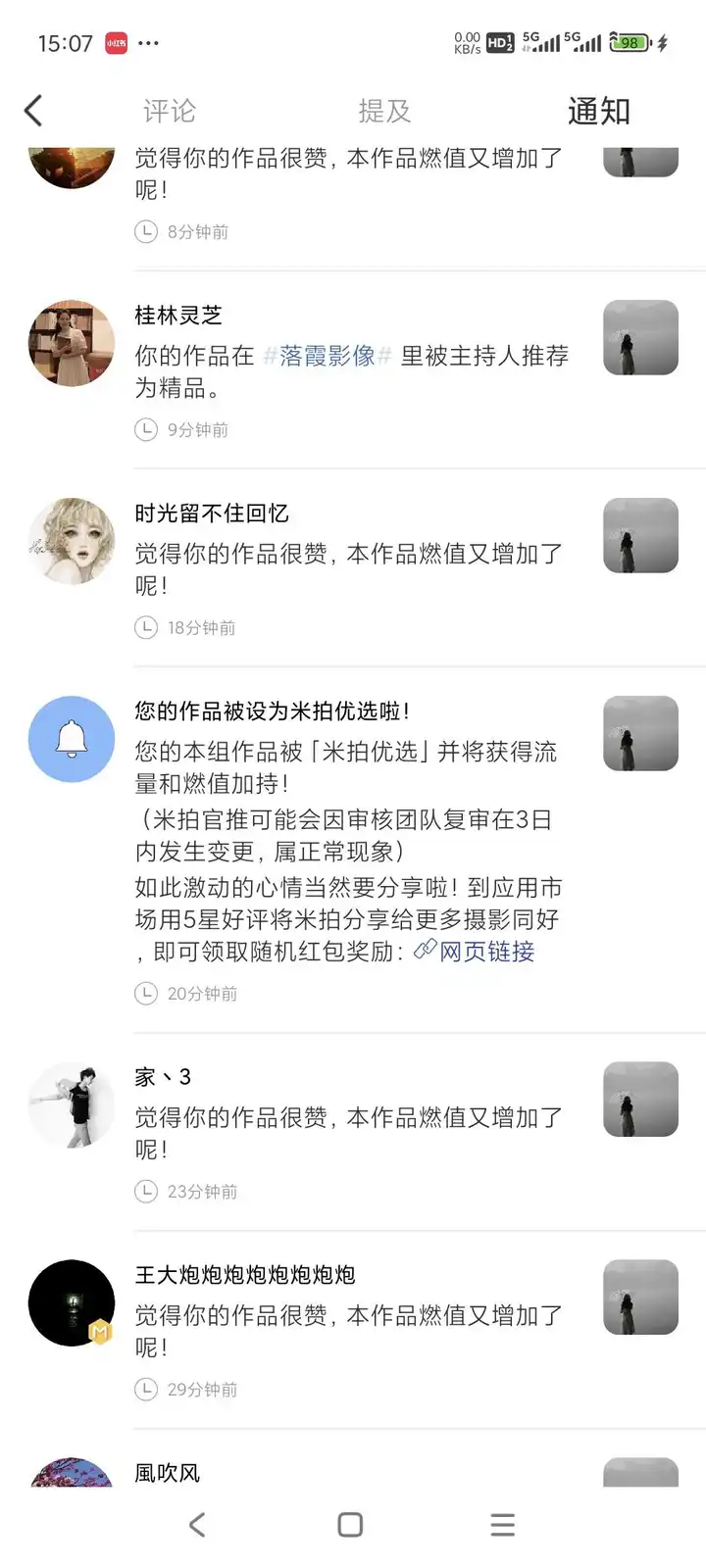The width and height of the screenshot is (706, 1568).
Task: Switch to the 提及 tab
Action: 384,111
